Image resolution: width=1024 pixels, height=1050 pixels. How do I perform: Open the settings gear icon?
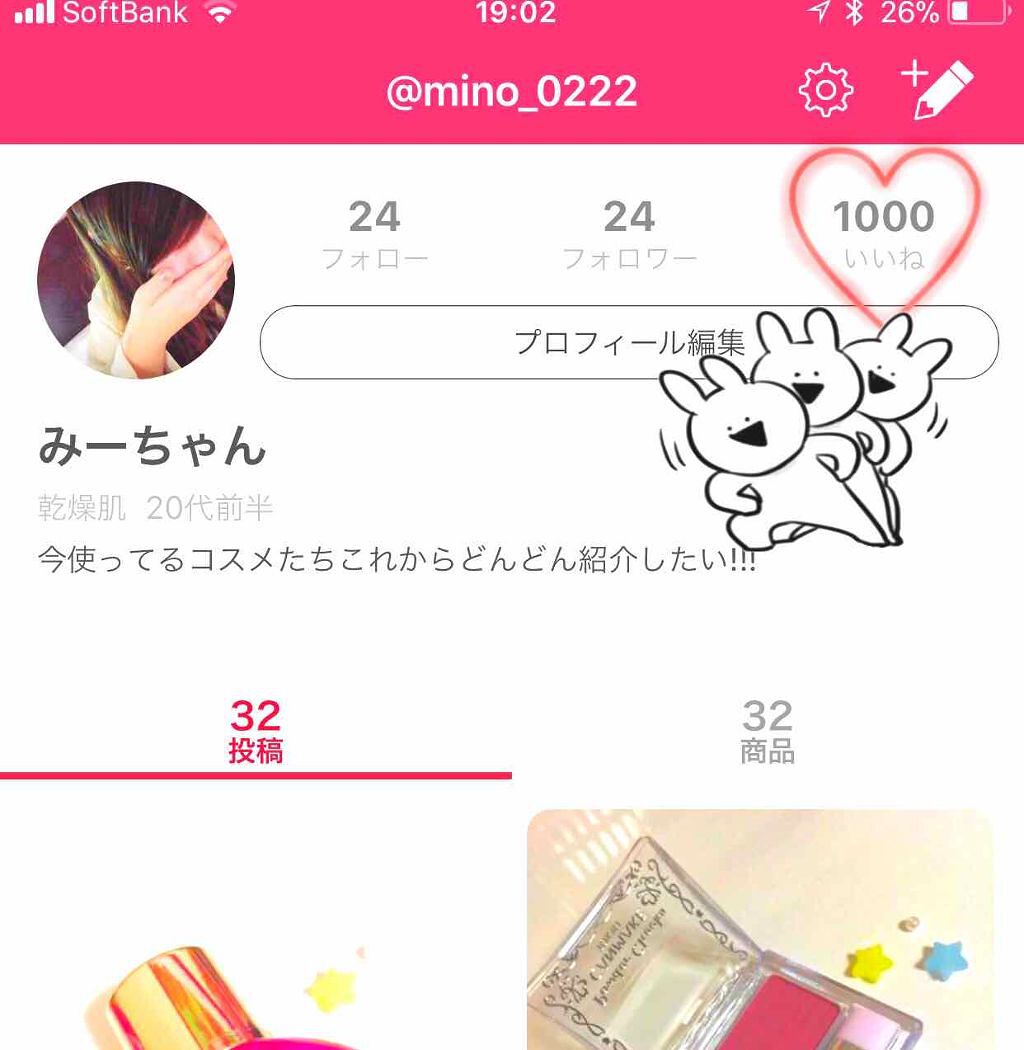(x=824, y=88)
